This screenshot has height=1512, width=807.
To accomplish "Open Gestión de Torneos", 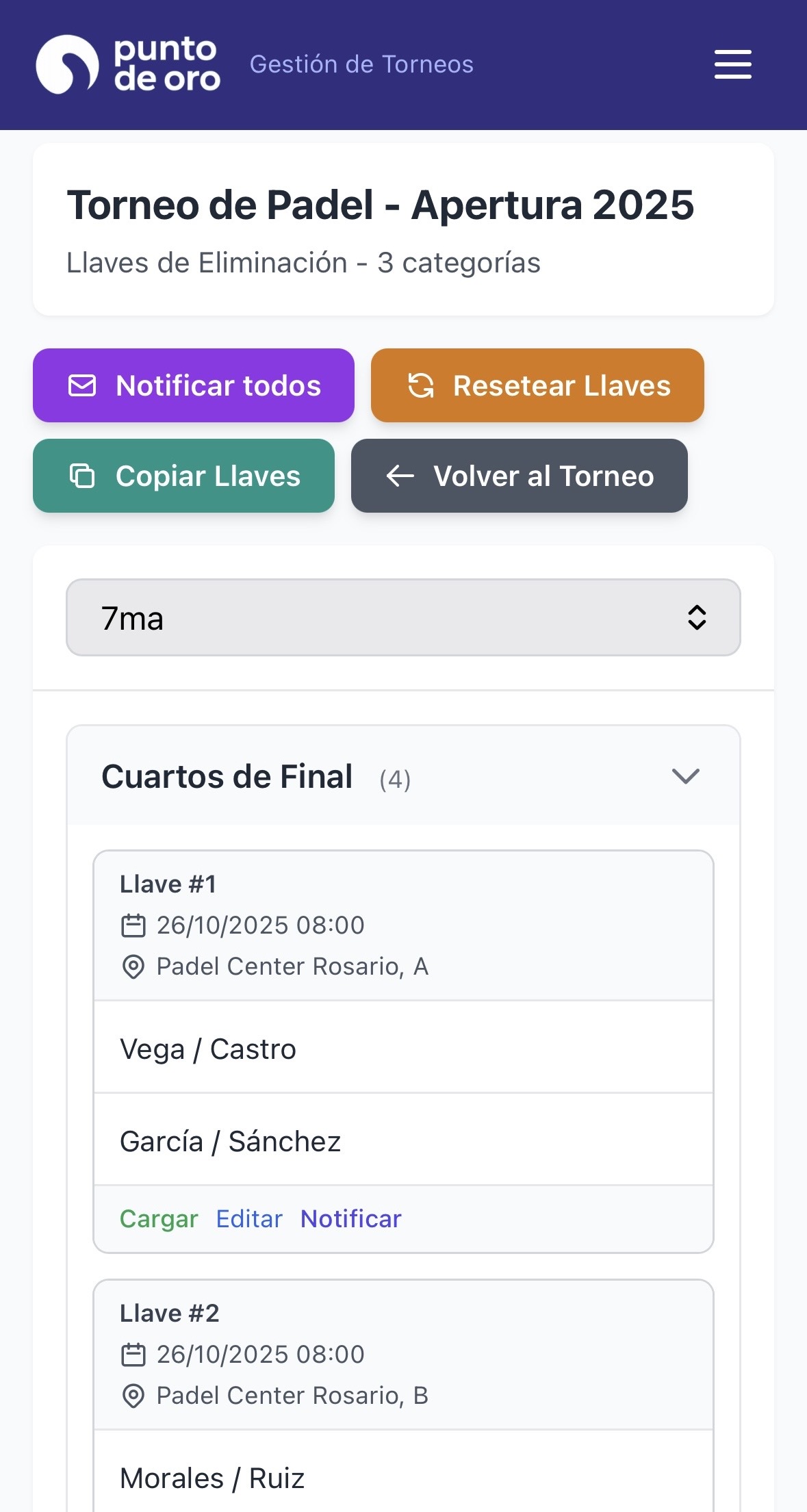I will coord(362,64).
